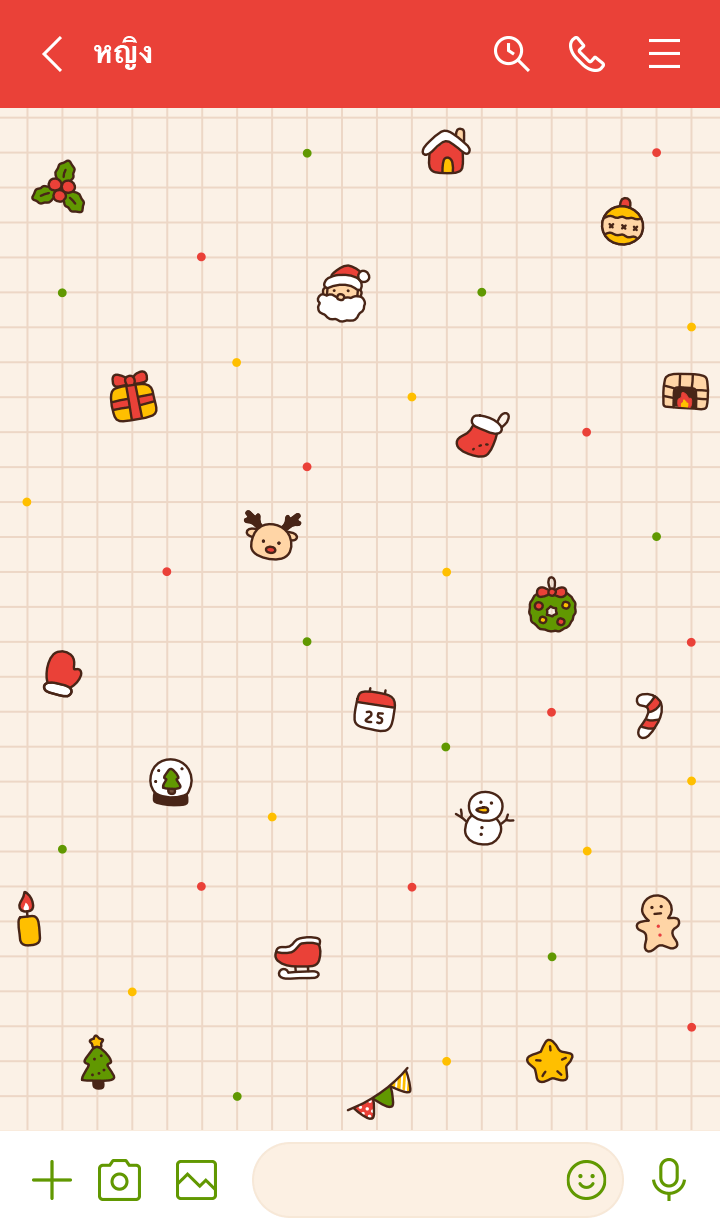Search within this chat
This screenshot has height=1232, width=720.
[x=511, y=54]
